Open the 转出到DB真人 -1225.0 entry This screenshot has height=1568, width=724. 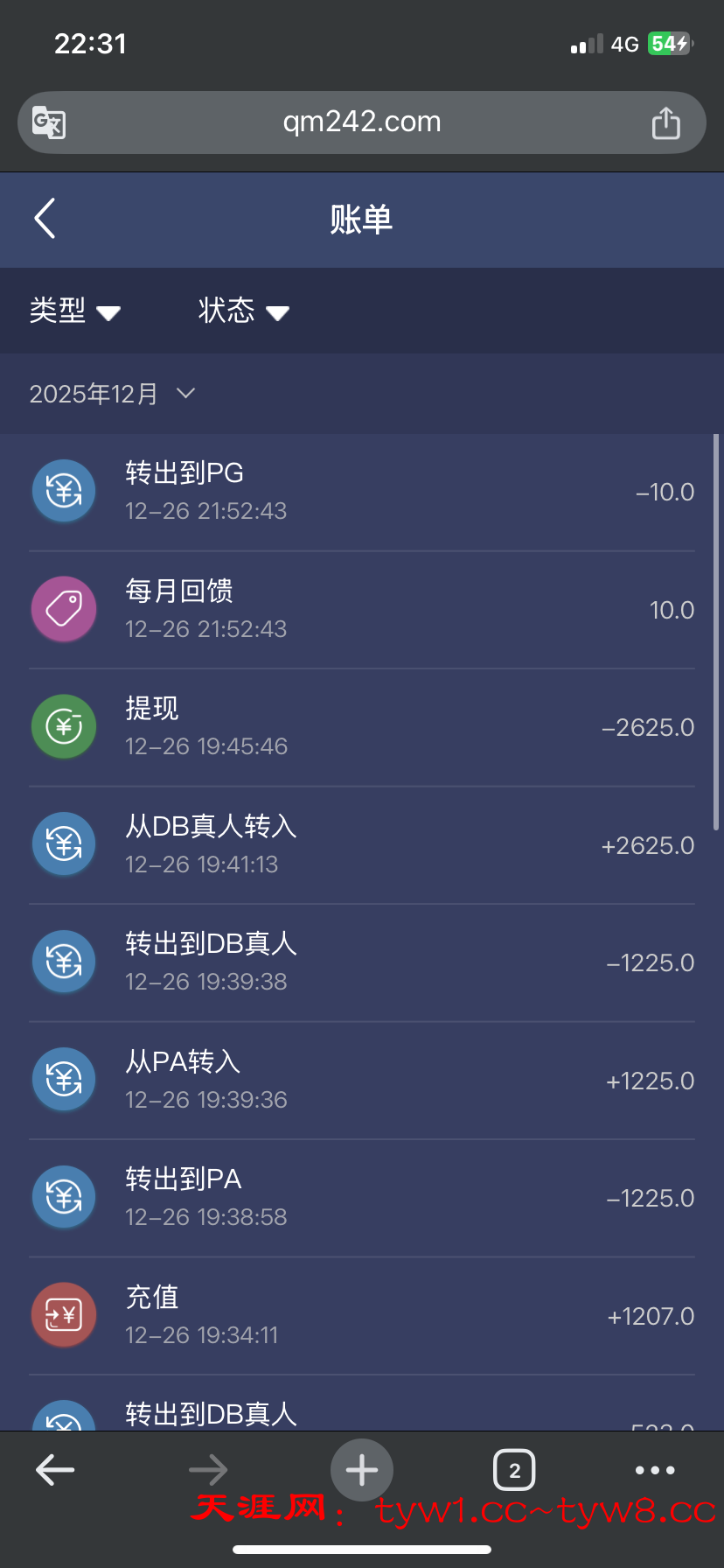coord(362,962)
